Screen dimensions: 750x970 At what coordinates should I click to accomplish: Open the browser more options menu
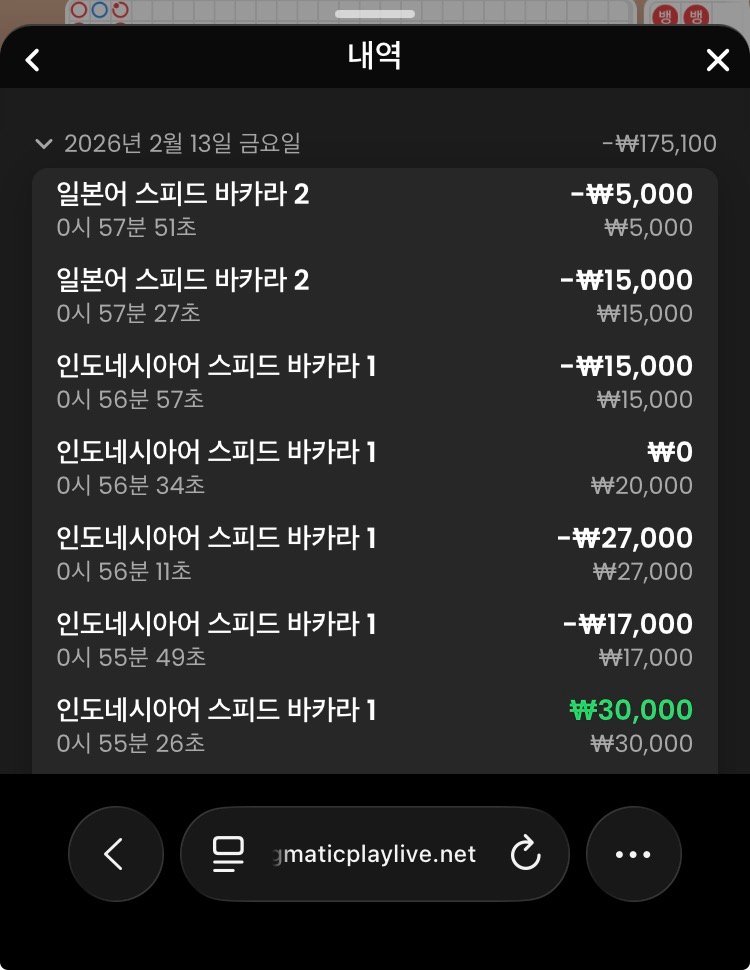pos(633,854)
